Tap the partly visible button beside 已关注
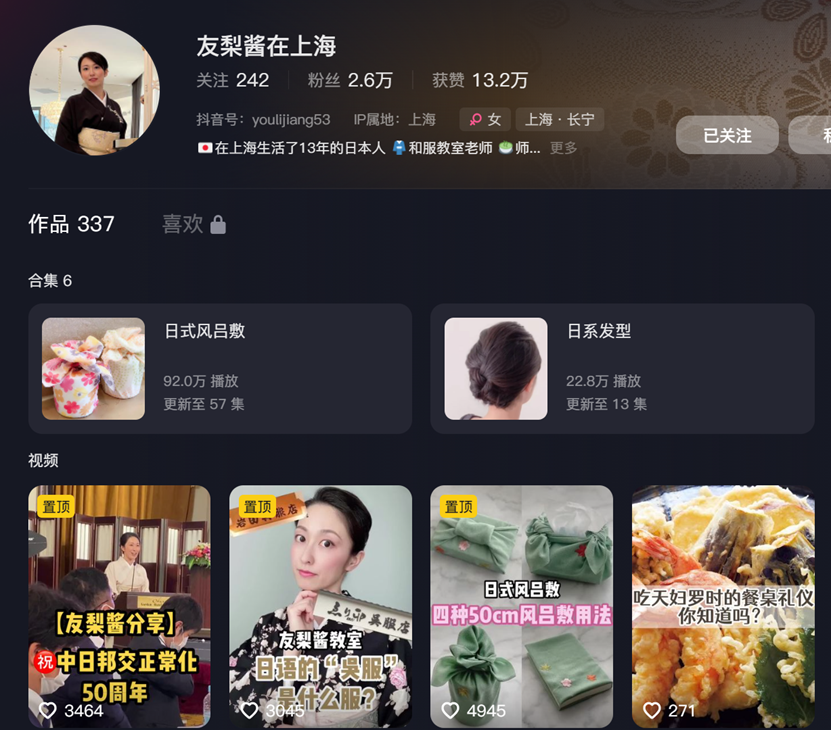This screenshot has height=730, width=831. 812,135
